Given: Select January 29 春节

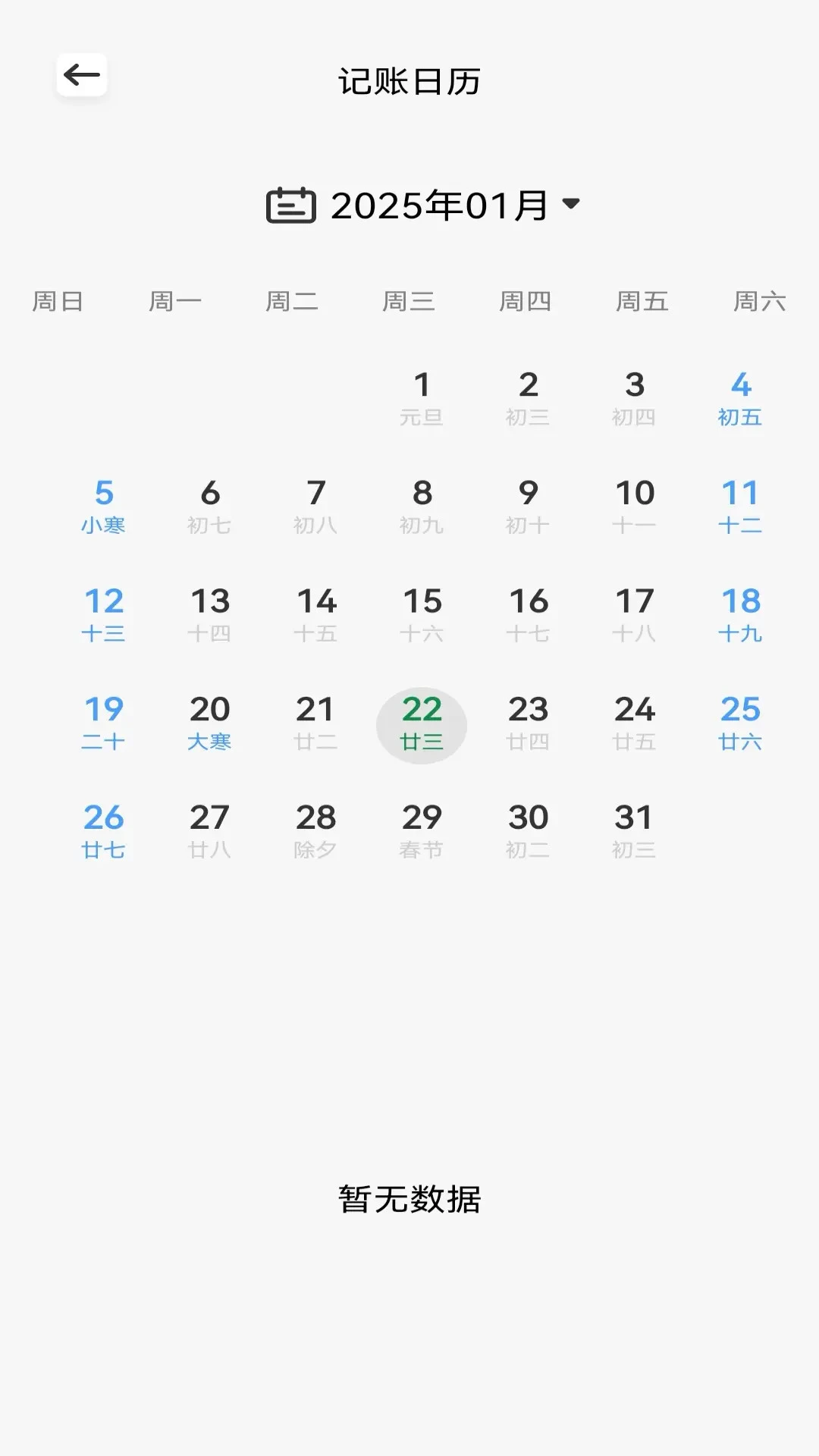Looking at the screenshot, I should click(422, 830).
